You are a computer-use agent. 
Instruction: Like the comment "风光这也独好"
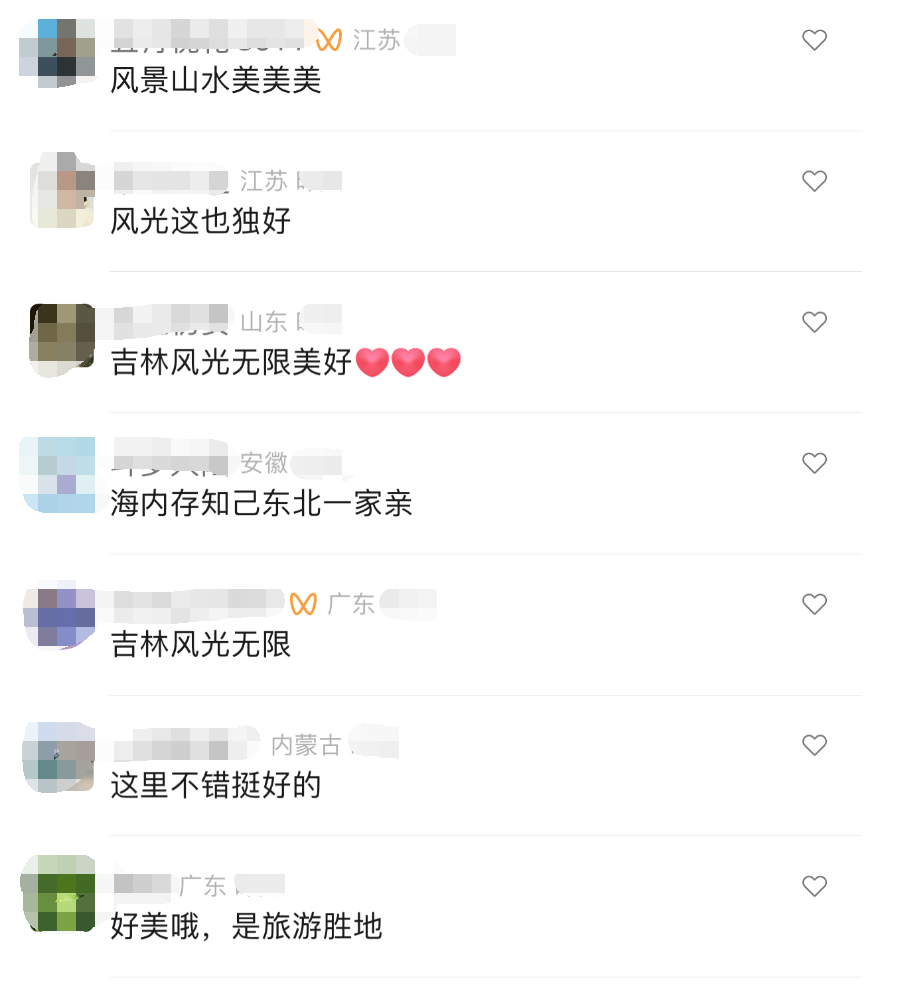tap(815, 181)
